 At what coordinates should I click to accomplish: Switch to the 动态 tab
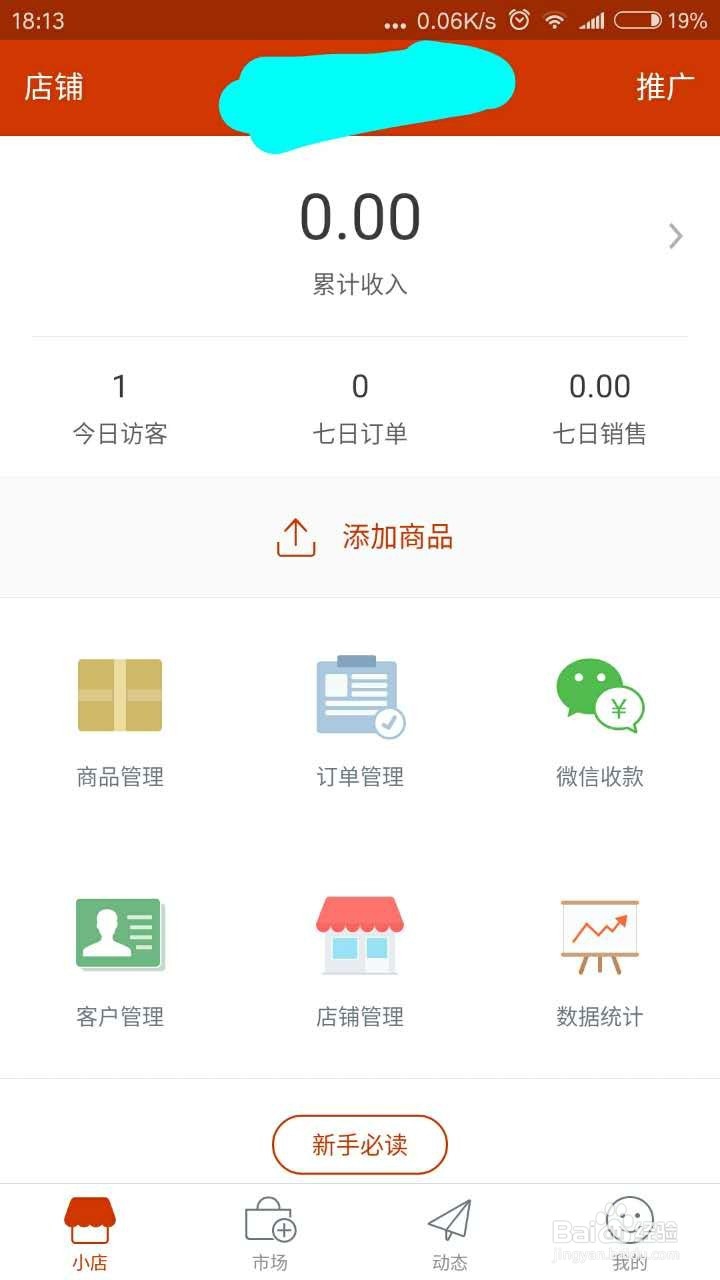(x=450, y=1234)
